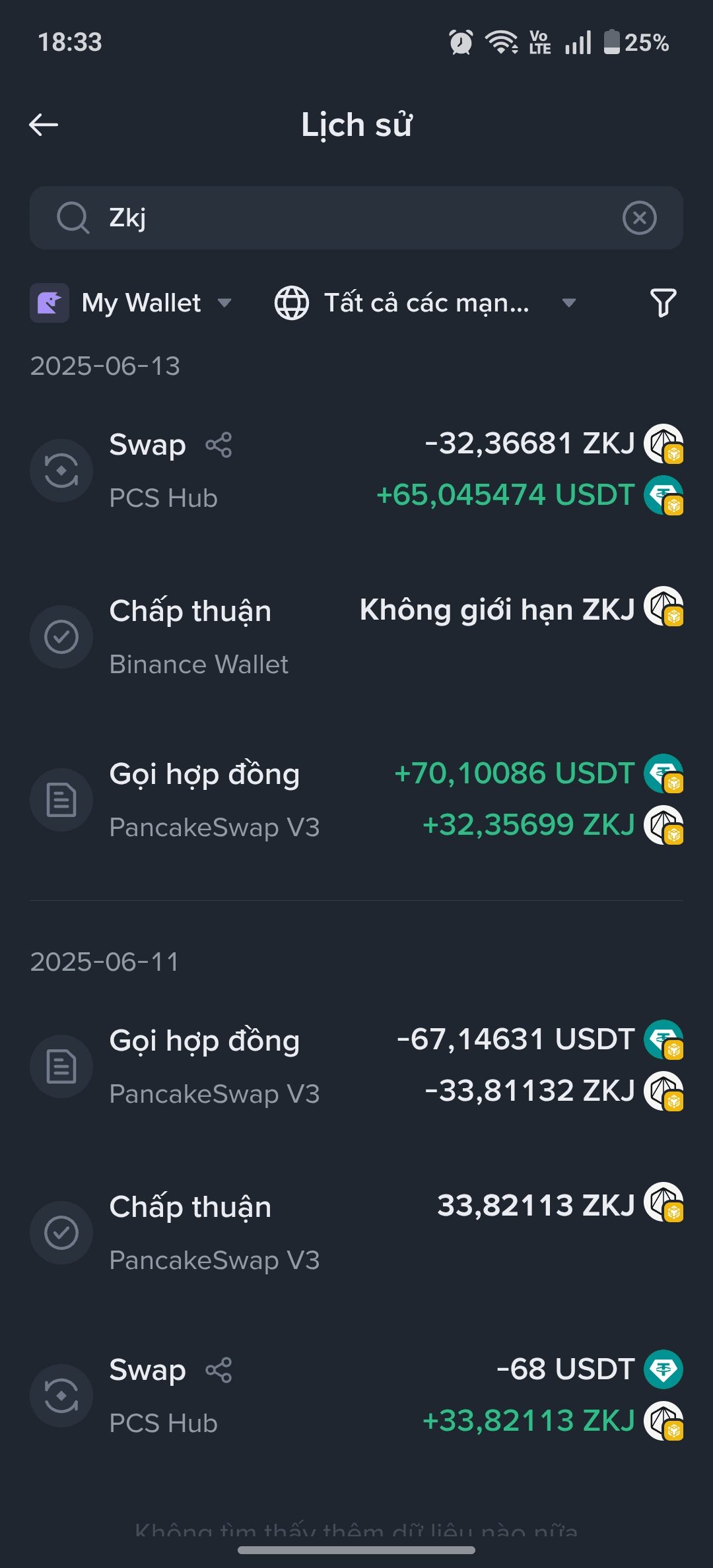Open the transaction filter funnel
This screenshot has width=713, height=1568.
pyautogui.click(x=663, y=303)
